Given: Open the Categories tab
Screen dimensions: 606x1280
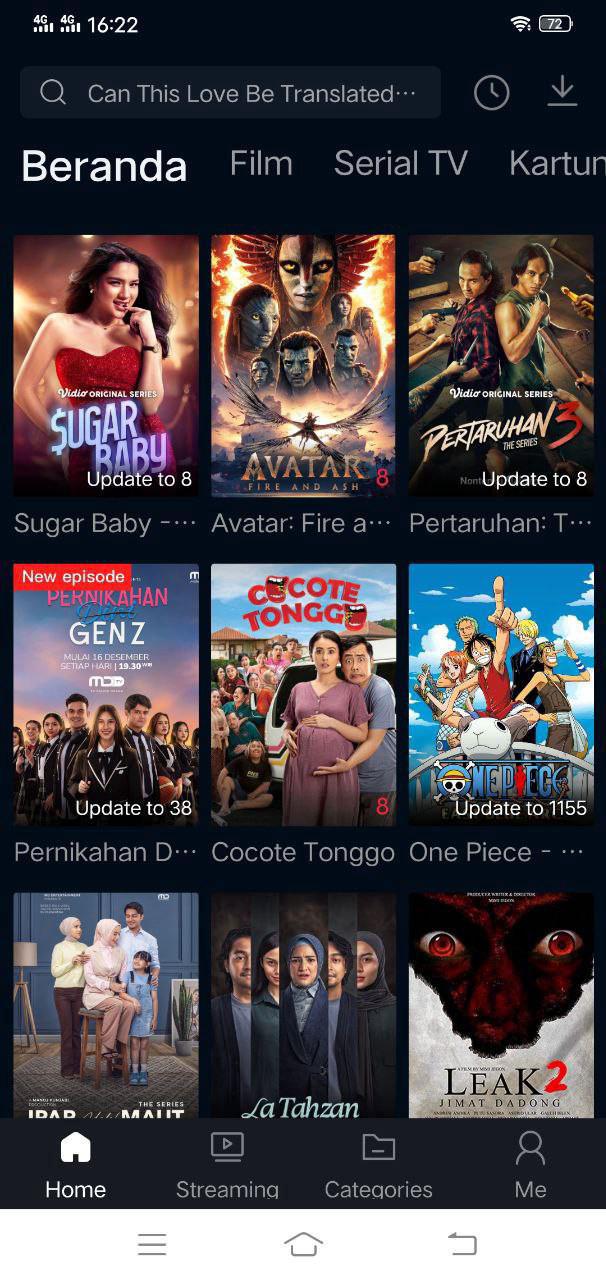Looking at the screenshot, I should 378,1165.
